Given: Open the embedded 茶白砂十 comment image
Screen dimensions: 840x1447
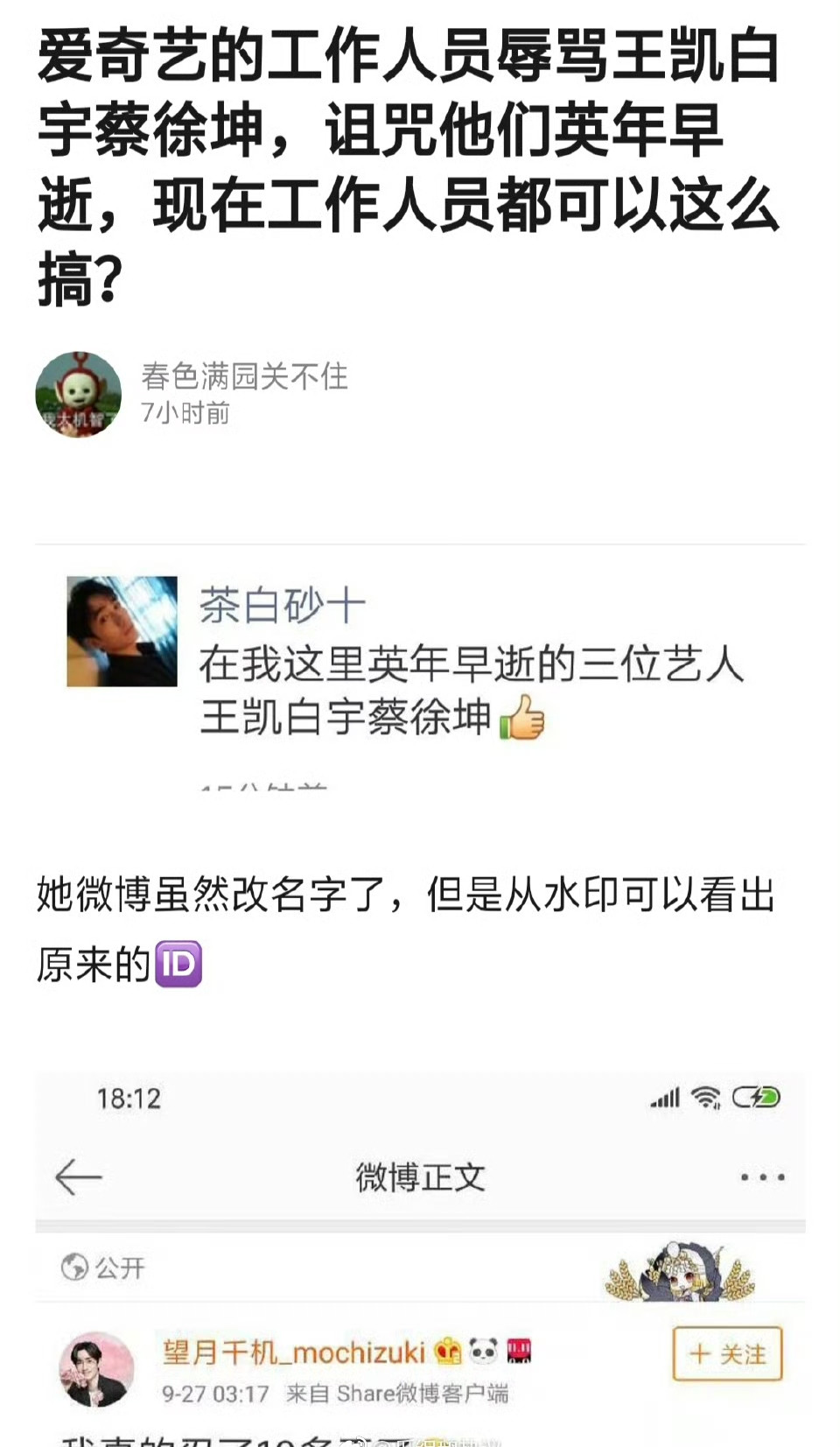Looking at the screenshot, I should tap(420, 674).
